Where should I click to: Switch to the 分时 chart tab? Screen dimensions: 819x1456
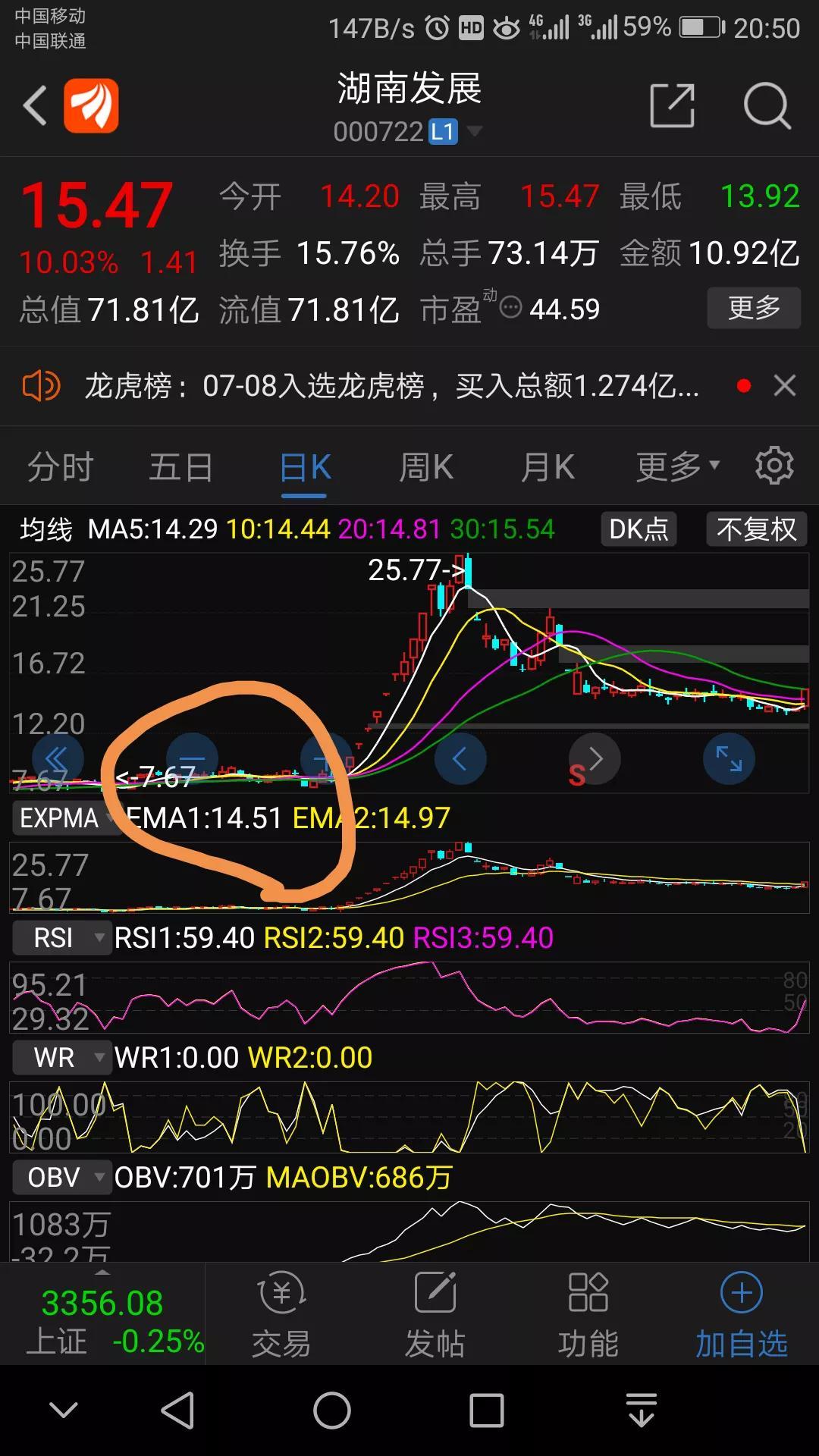click(x=61, y=466)
